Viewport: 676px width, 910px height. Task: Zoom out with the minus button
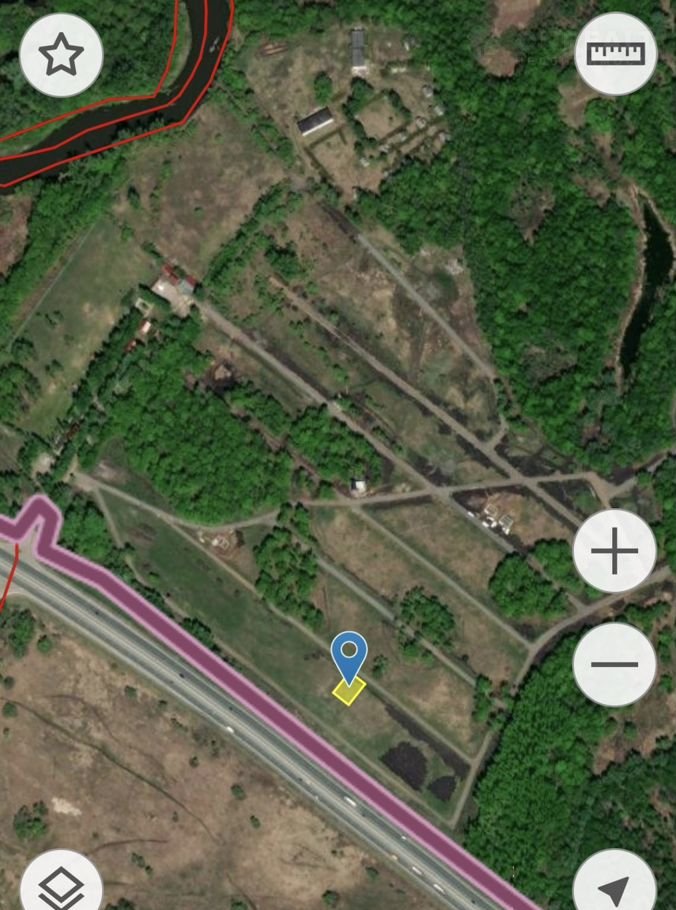pyautogui.click(x=615, y=664)
